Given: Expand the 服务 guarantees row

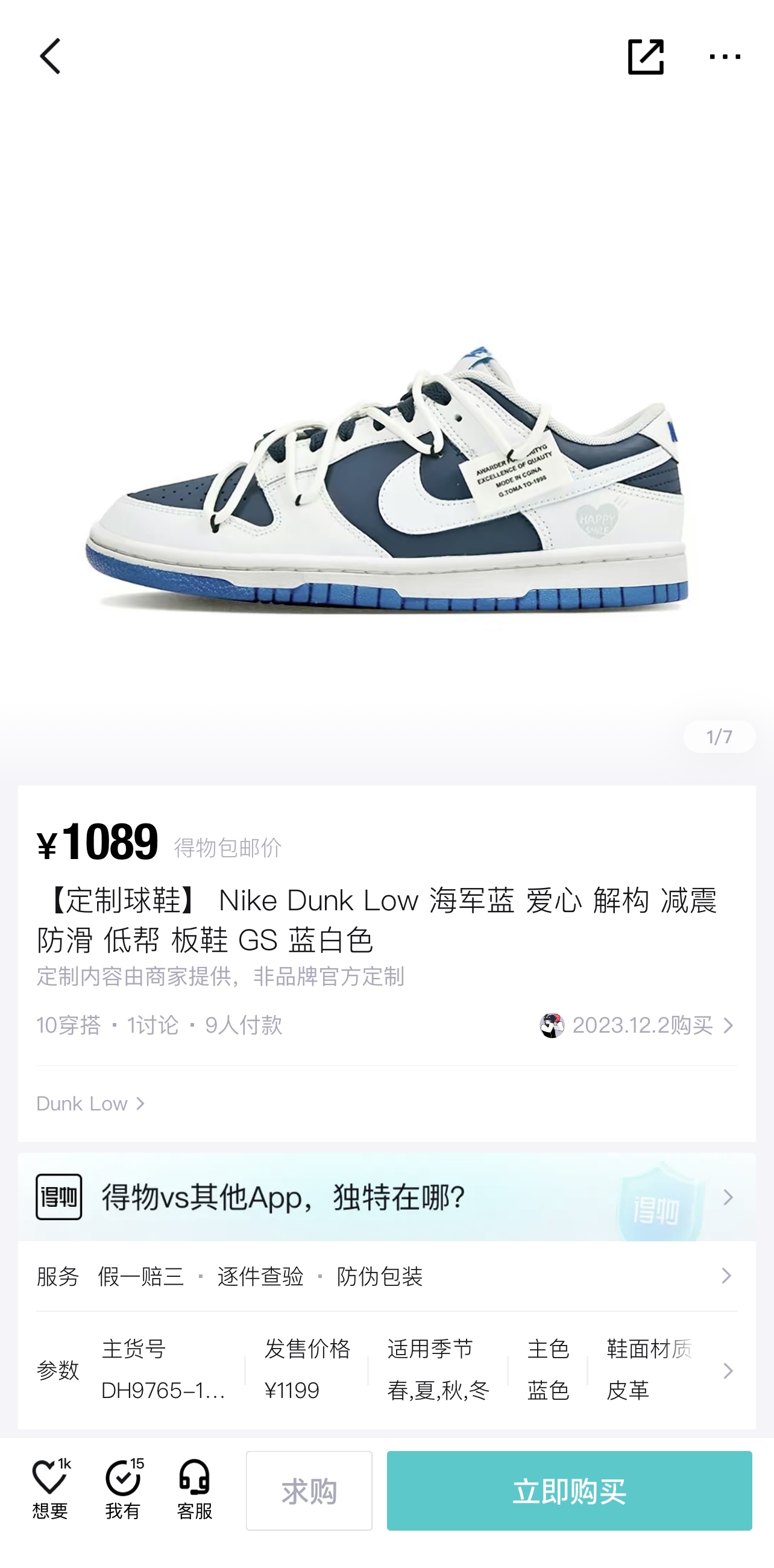Looking at the screenshot, I should coord(387,1276).
